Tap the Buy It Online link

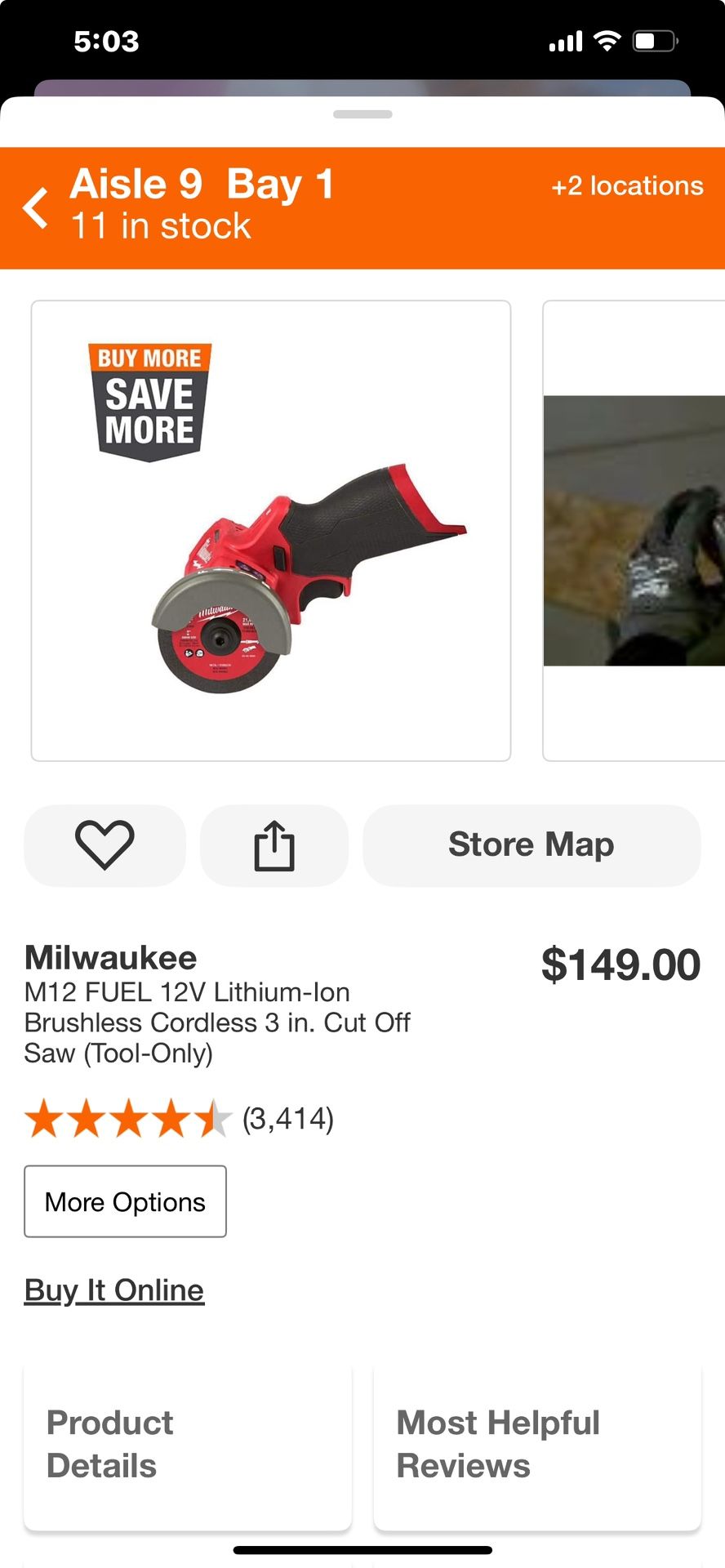click(114, 1290)
